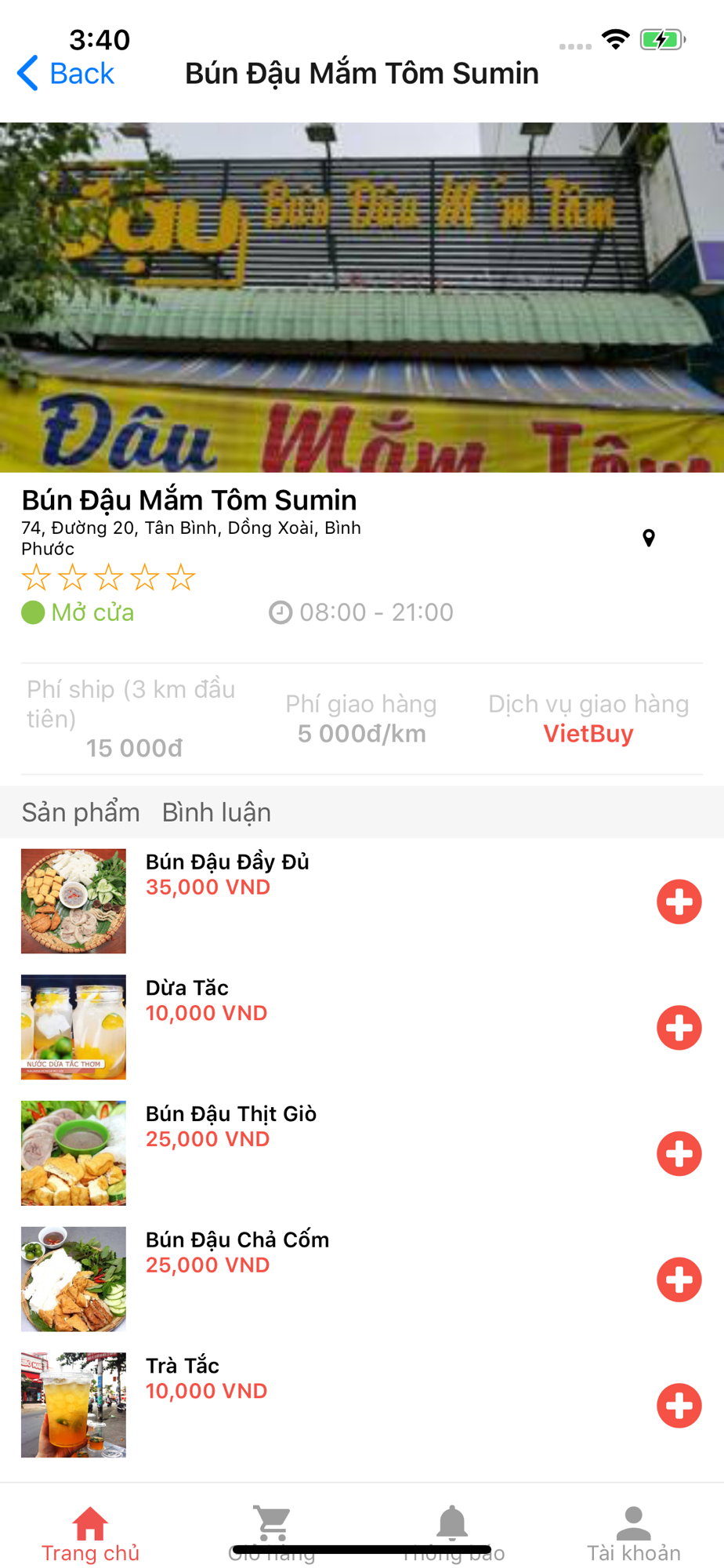This screenshot has width=724, height=1568.
Task: Open the restaurant location pin
Action: 649,538
